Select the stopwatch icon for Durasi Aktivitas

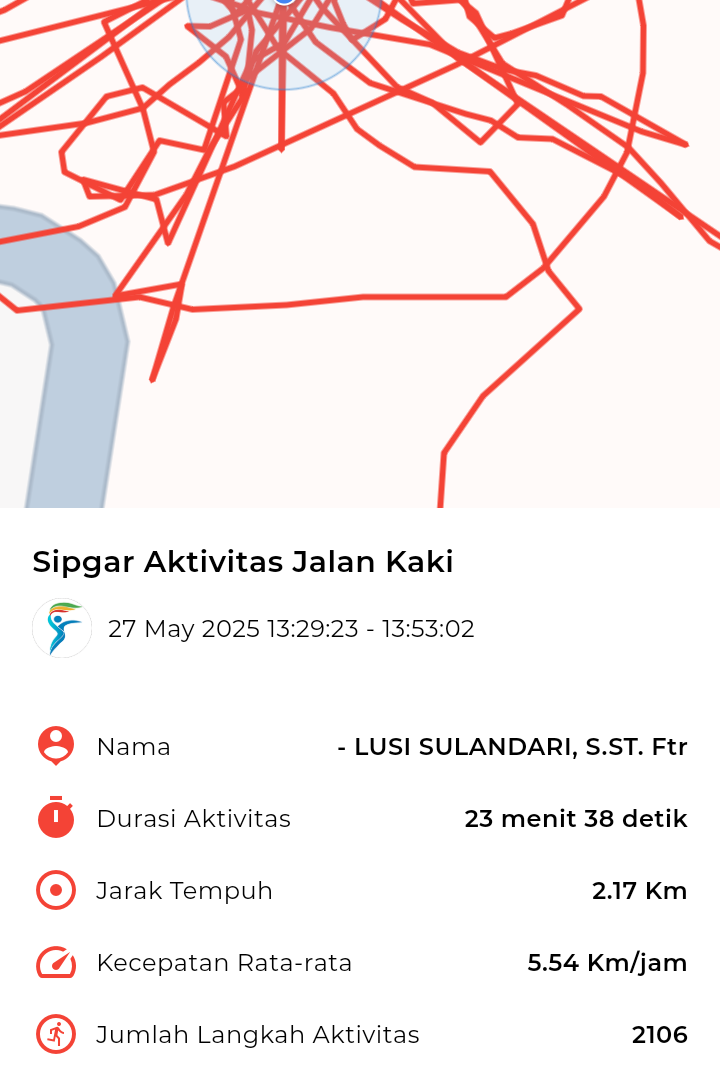pyautogui.click(x=55, y=818)
